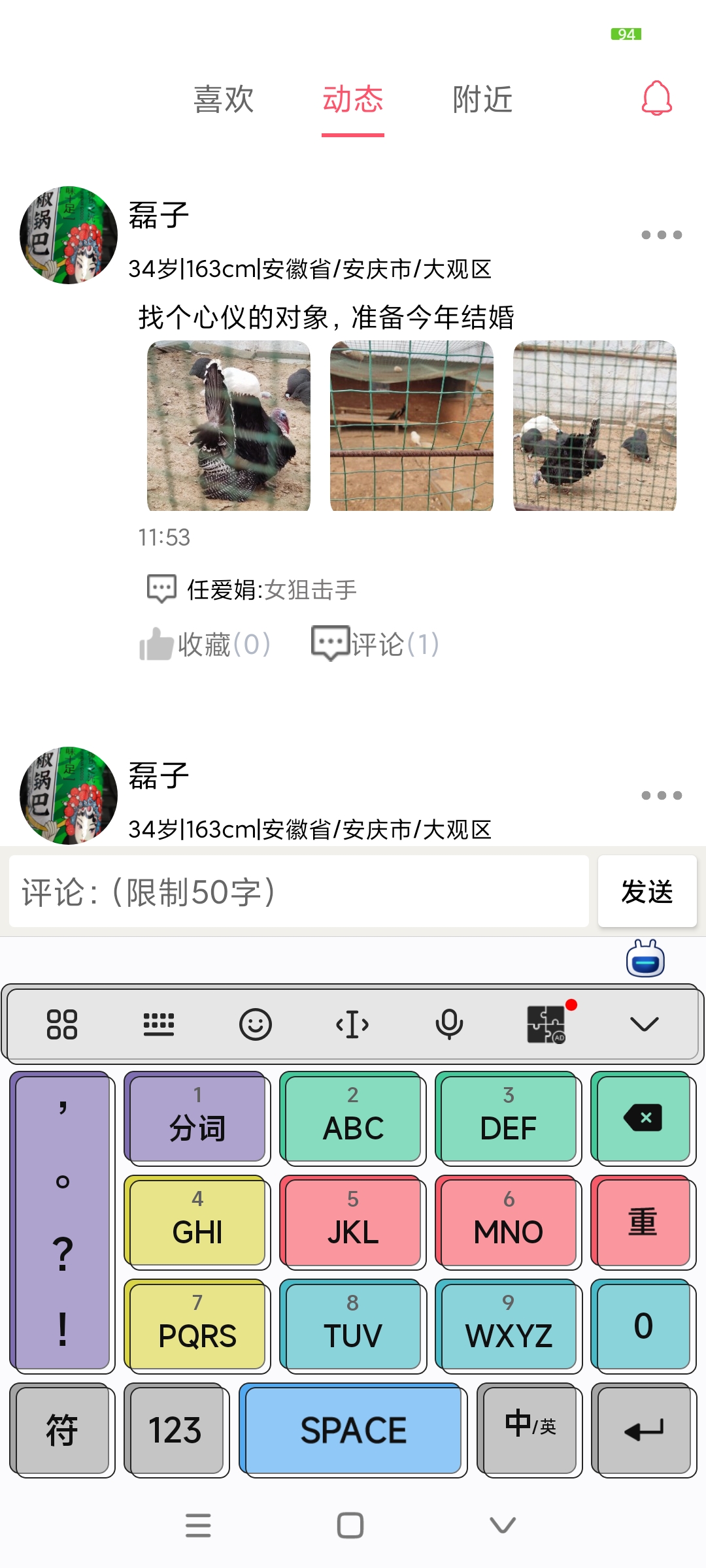Open the overflow menu on the first 磊子 post
The height and width of the screenshot is (1568, 706).
click(661, 235)
